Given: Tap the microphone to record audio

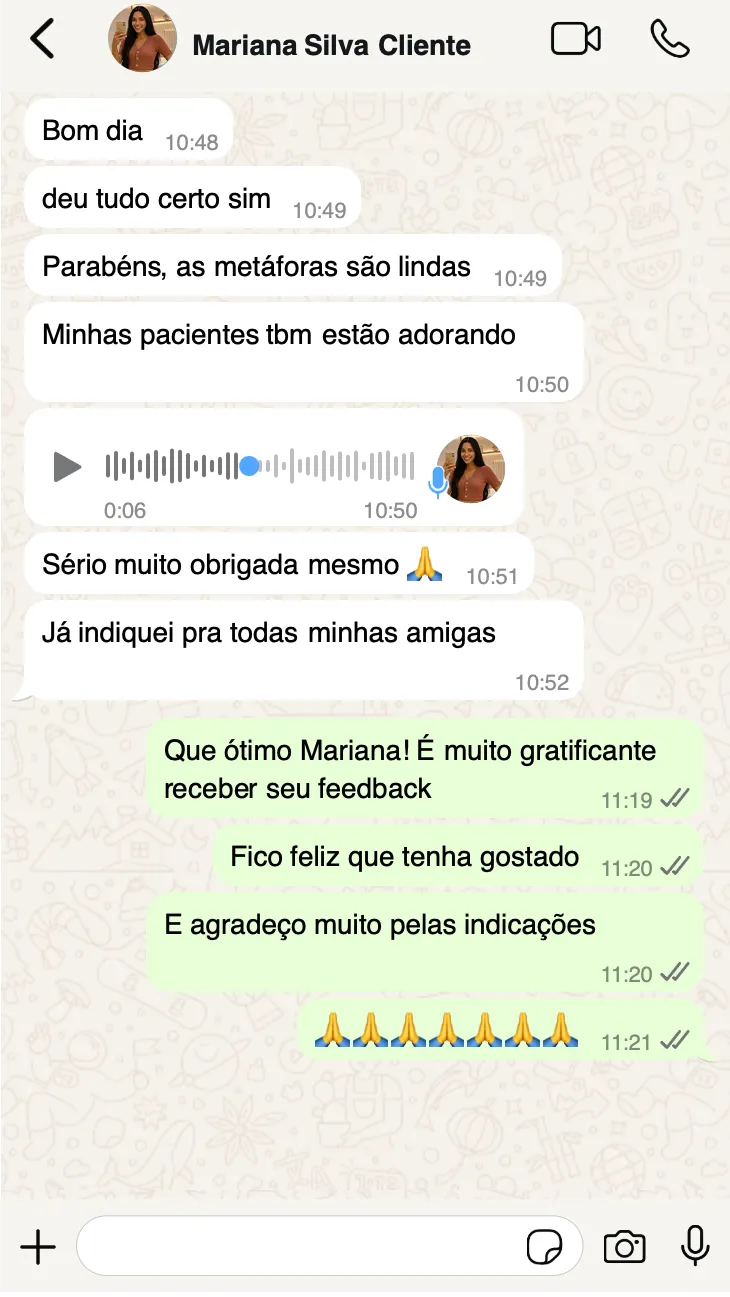Looking at the screenshot, I should [695, 1246].
